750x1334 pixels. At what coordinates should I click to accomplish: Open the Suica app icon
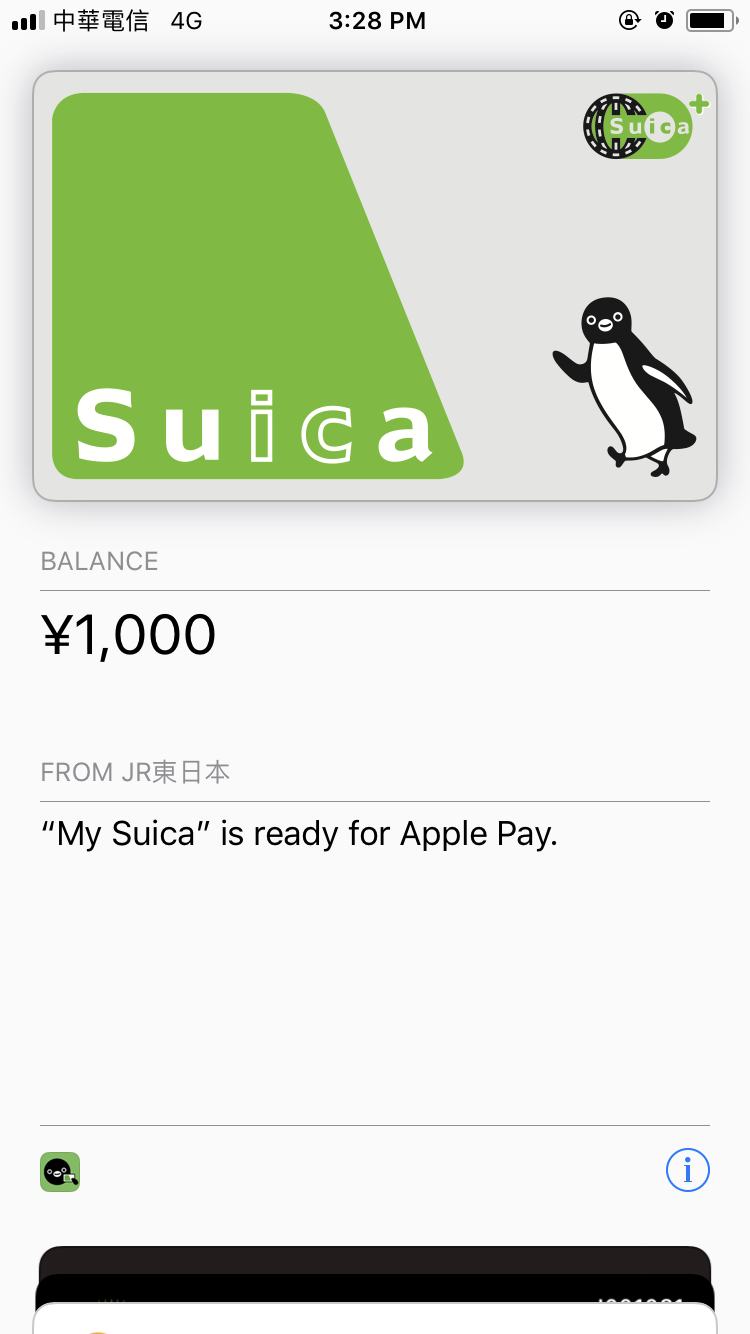(x=60, y=1172)
